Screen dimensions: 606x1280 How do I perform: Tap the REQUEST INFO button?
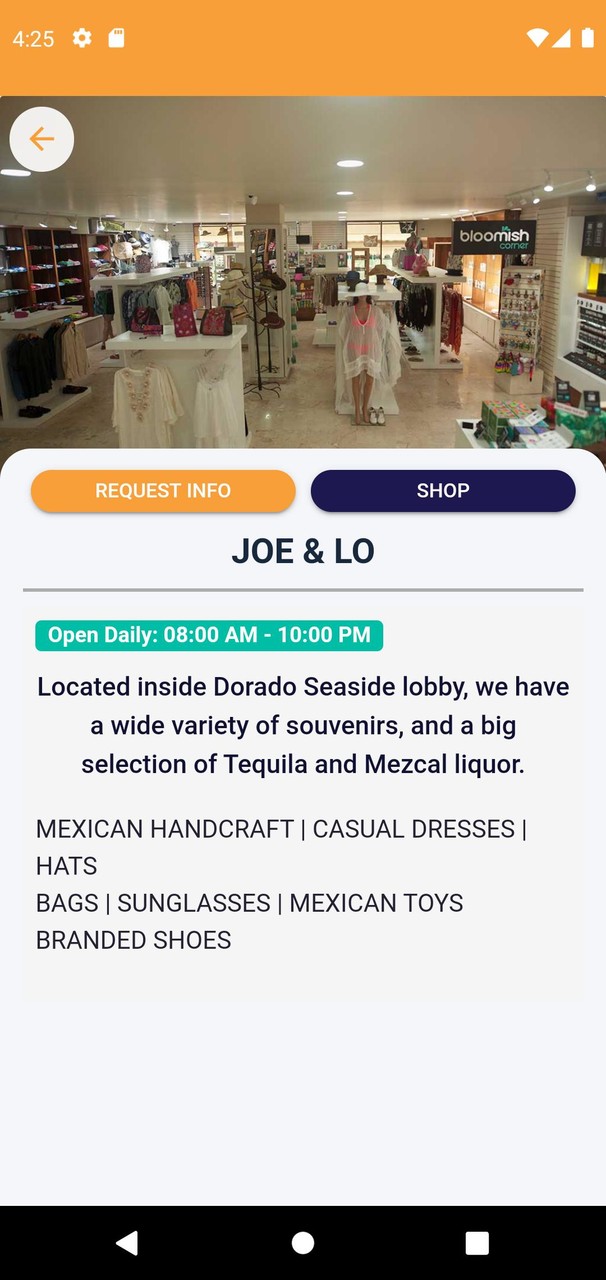[163, 491]
